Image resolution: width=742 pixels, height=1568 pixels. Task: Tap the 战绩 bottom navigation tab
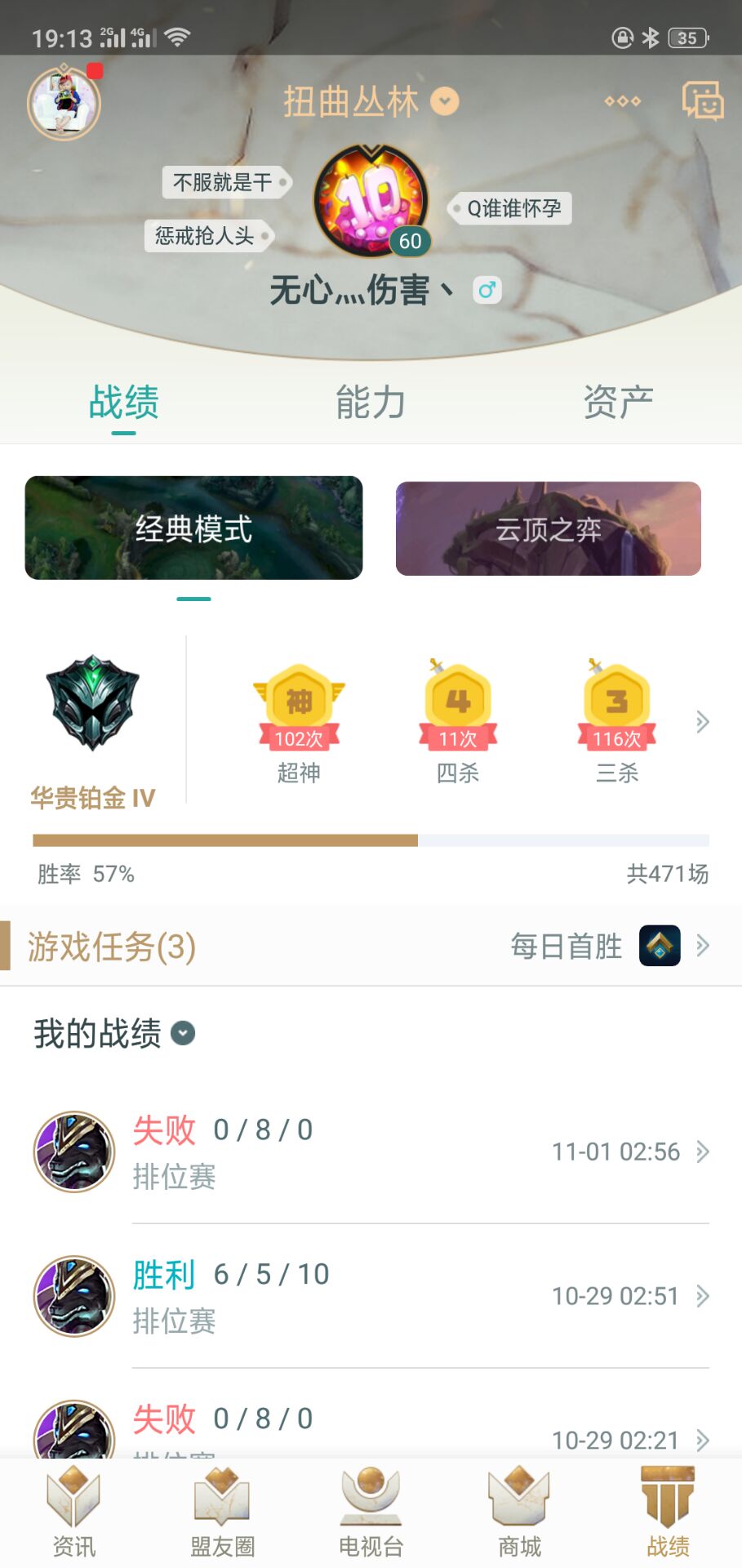(668, 1513)
